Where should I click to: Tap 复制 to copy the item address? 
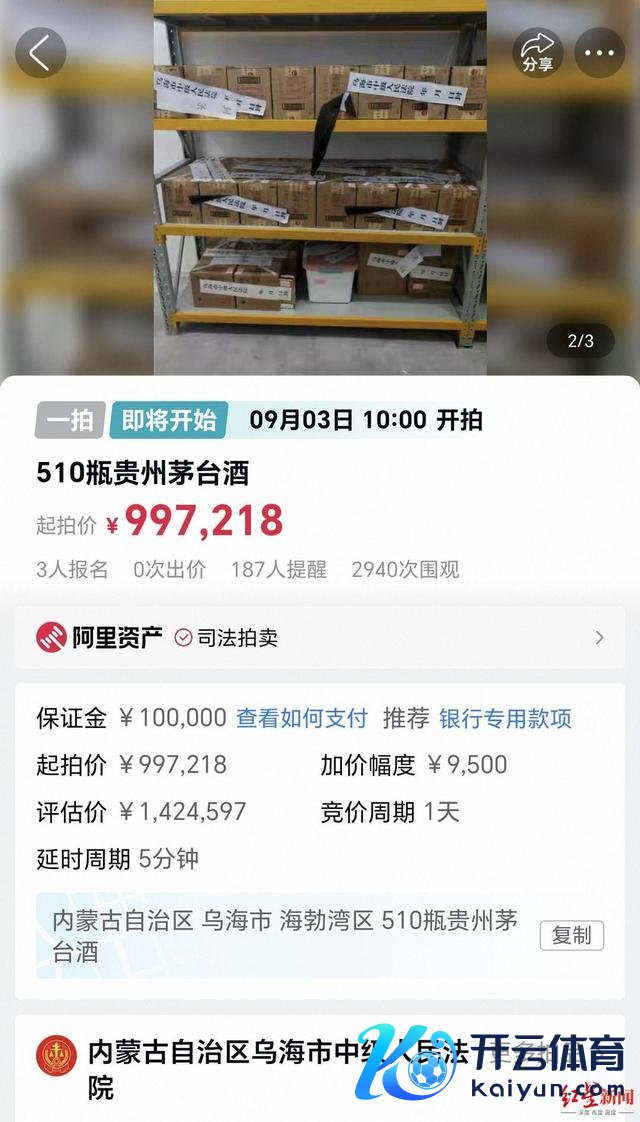[572, 935]
